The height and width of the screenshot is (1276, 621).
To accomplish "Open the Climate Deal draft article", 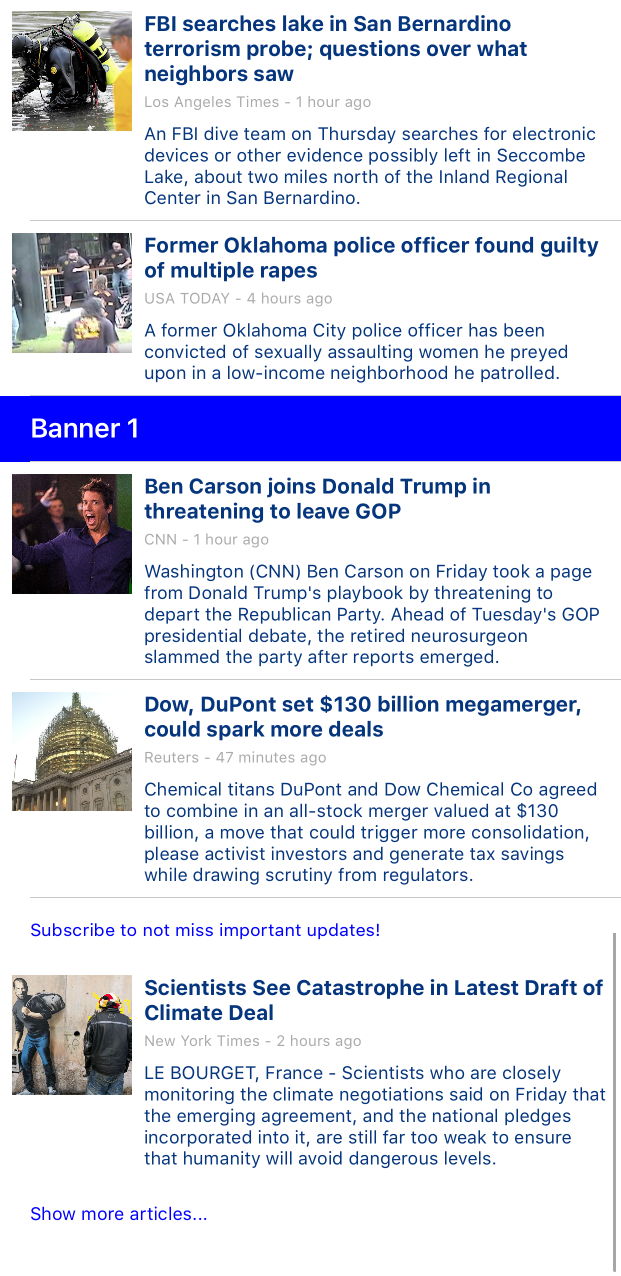I will pyautogui.click(x=373, y=1000).
